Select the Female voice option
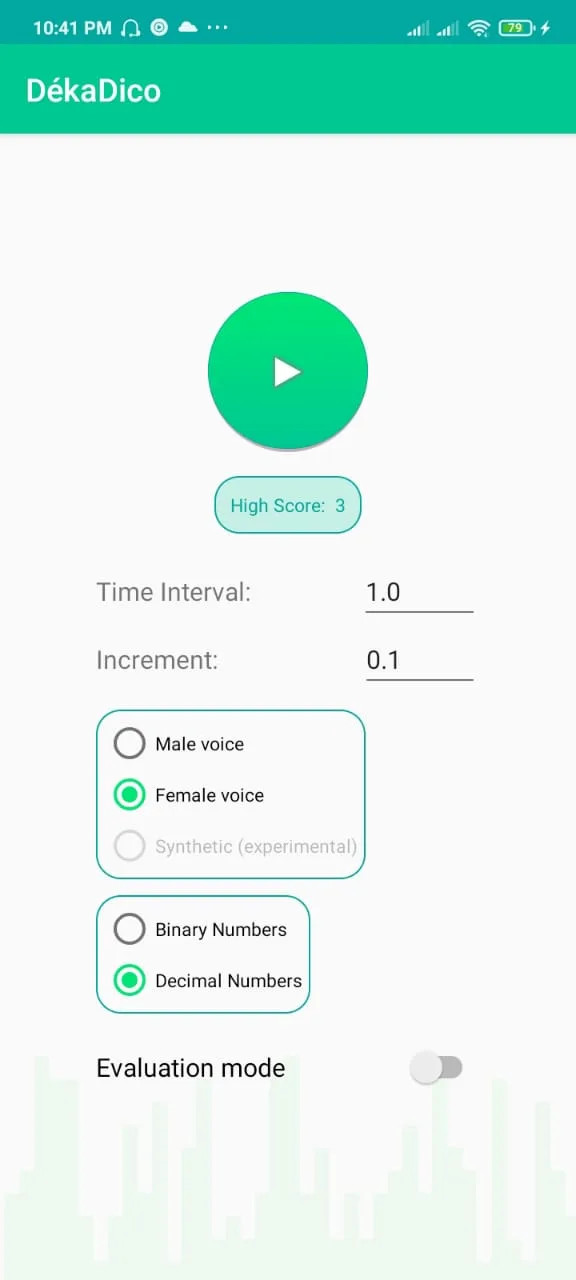Screen dimensions: 576x1280 (x=189, y=795)
